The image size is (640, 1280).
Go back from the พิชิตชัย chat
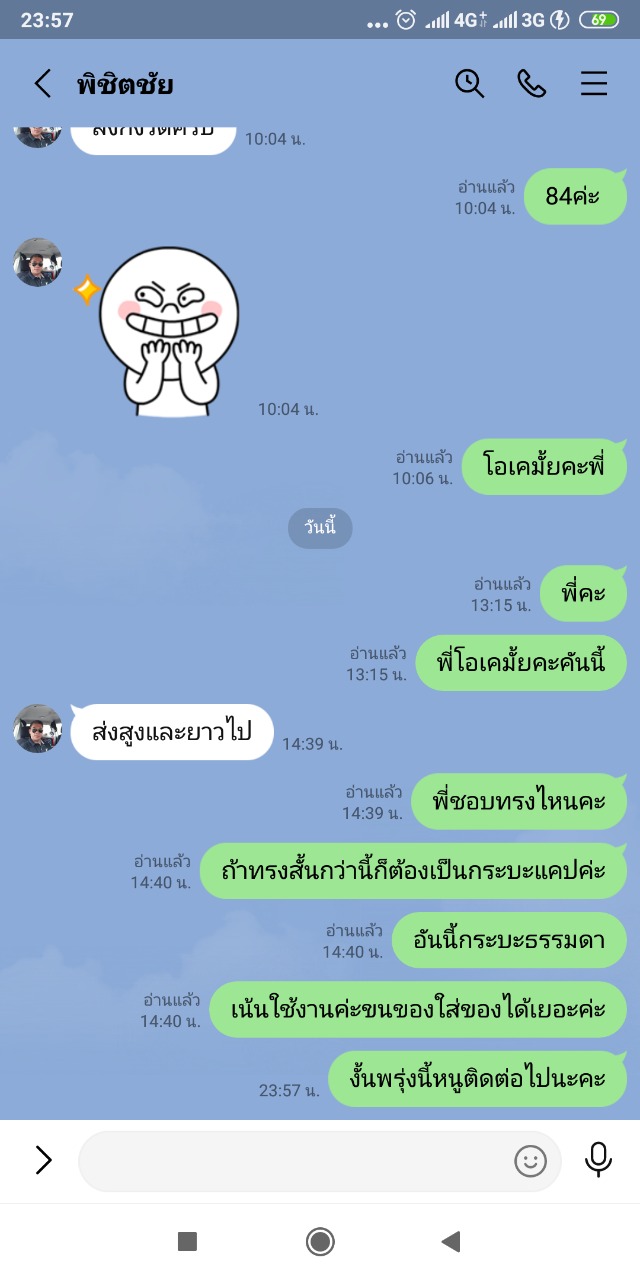coord(42,84)
